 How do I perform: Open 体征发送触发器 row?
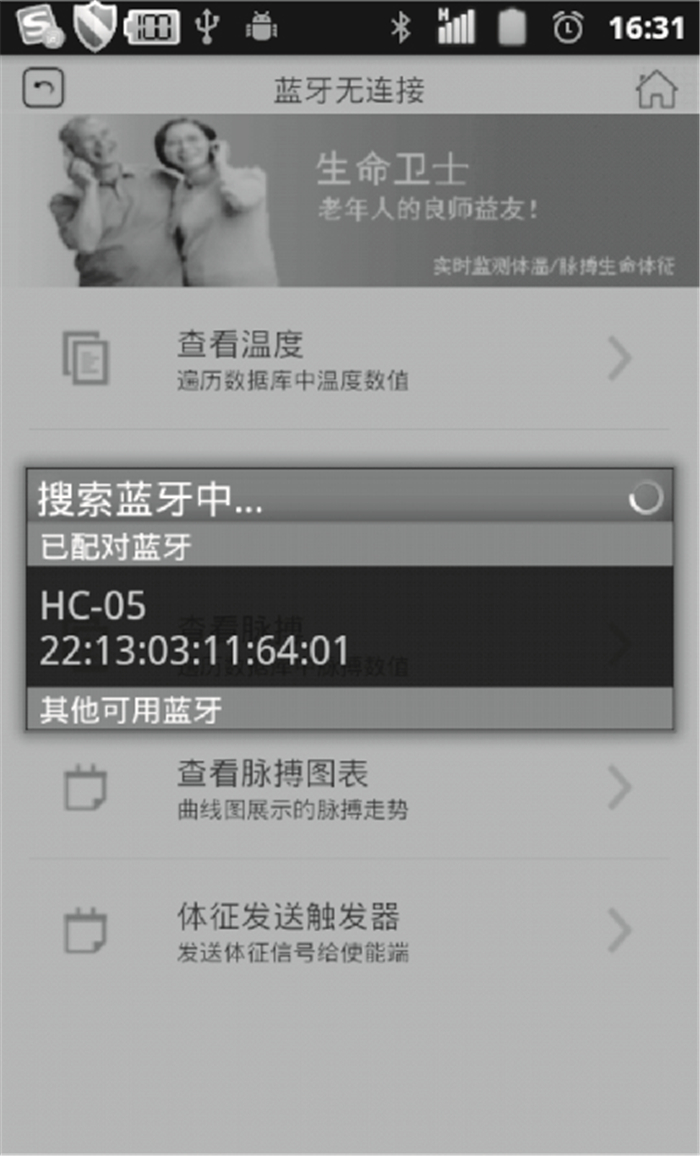click(348, 930)
